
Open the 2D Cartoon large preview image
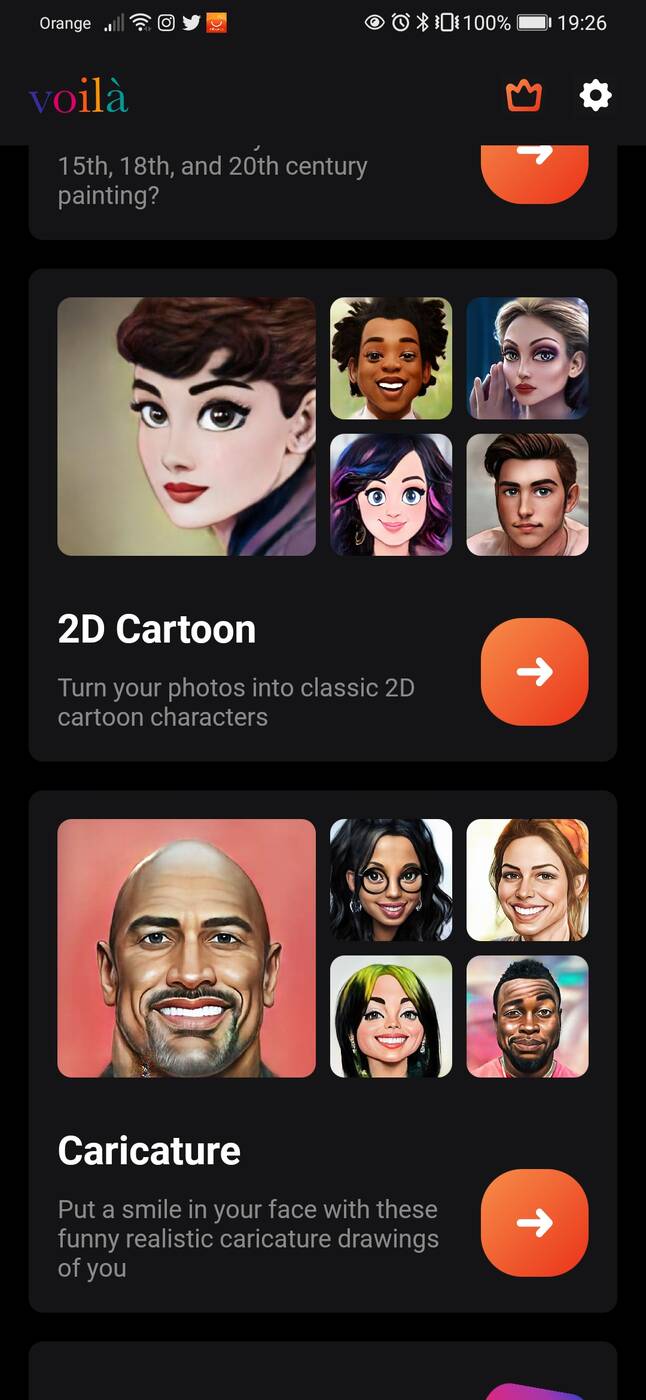[187, 426]
